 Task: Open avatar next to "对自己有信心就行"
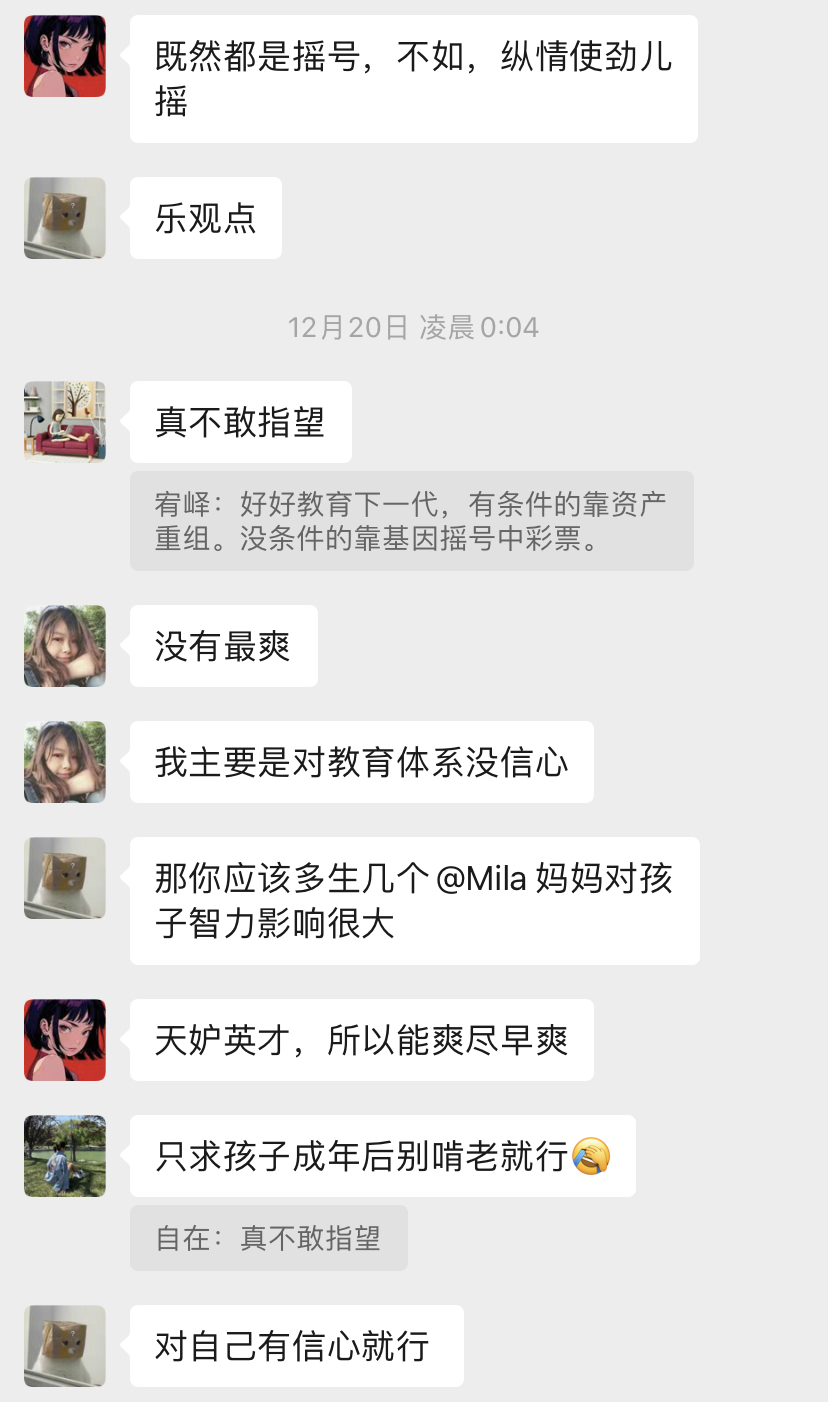point(65,1346)
